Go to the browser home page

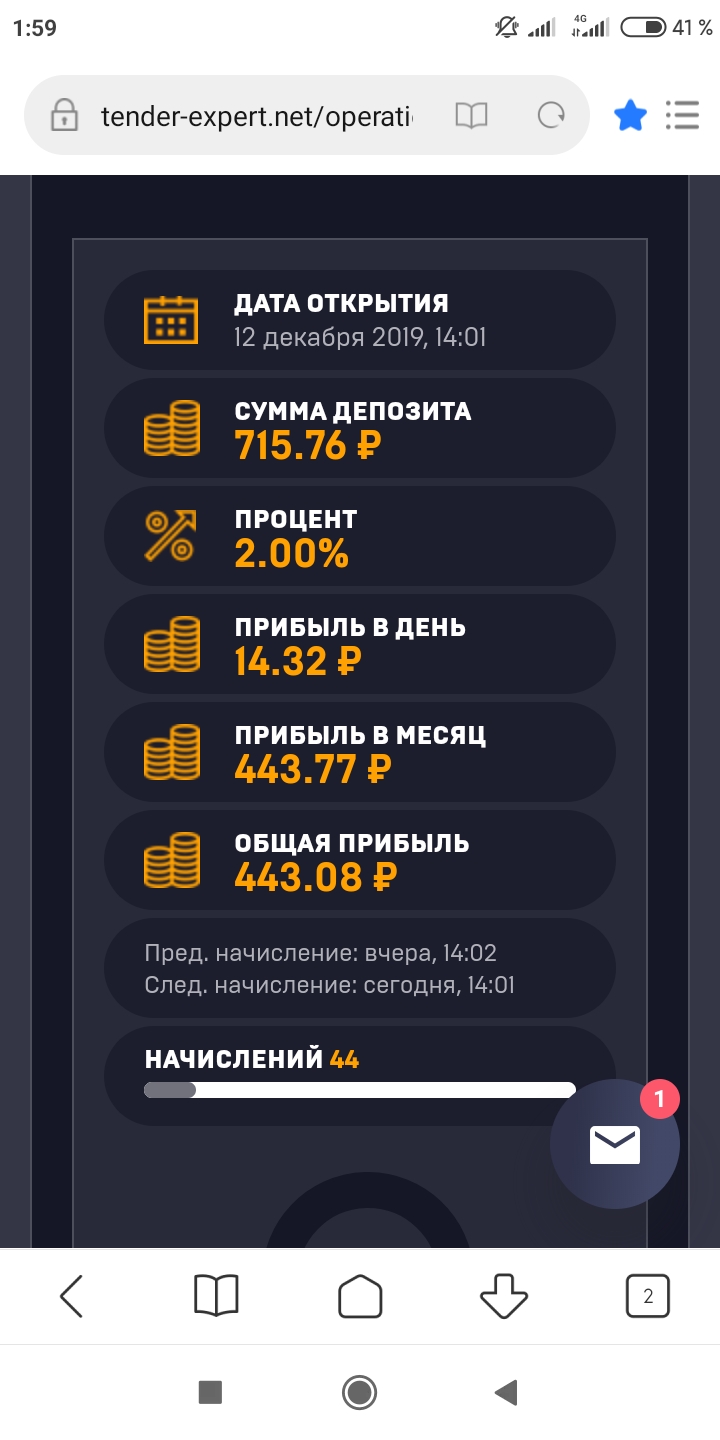[x=360, y=1296]
